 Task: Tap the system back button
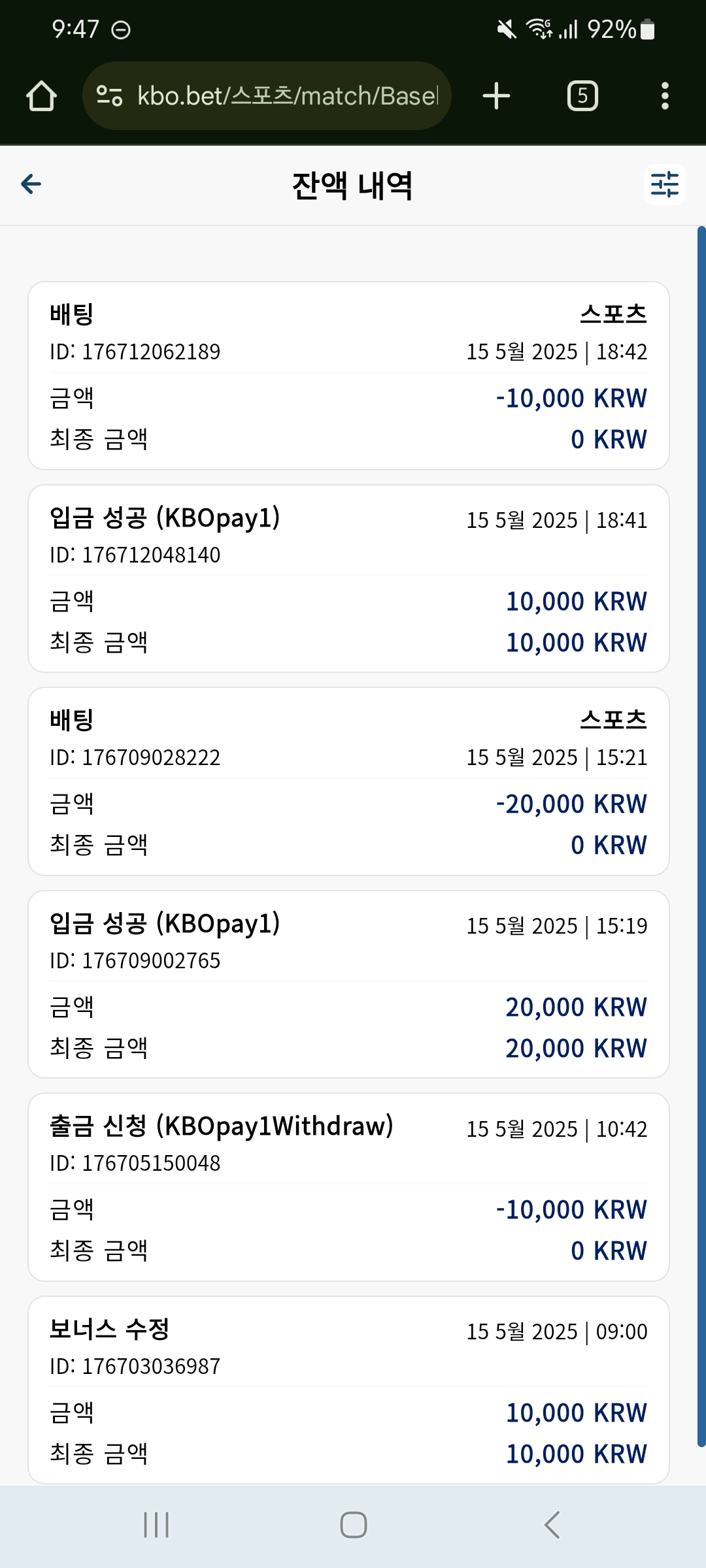point(552,1525)
